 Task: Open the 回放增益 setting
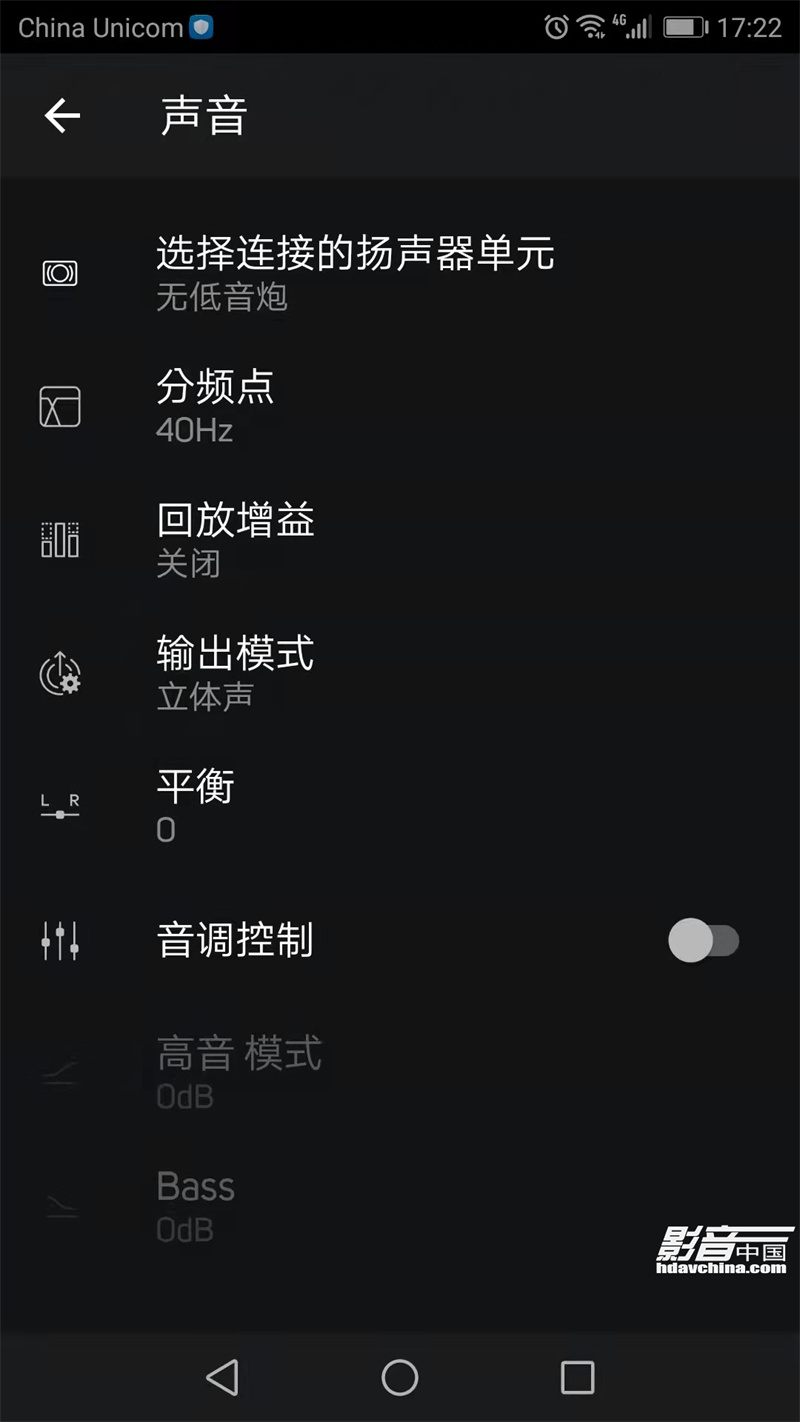pyautogui.click(x=400, y=540)
